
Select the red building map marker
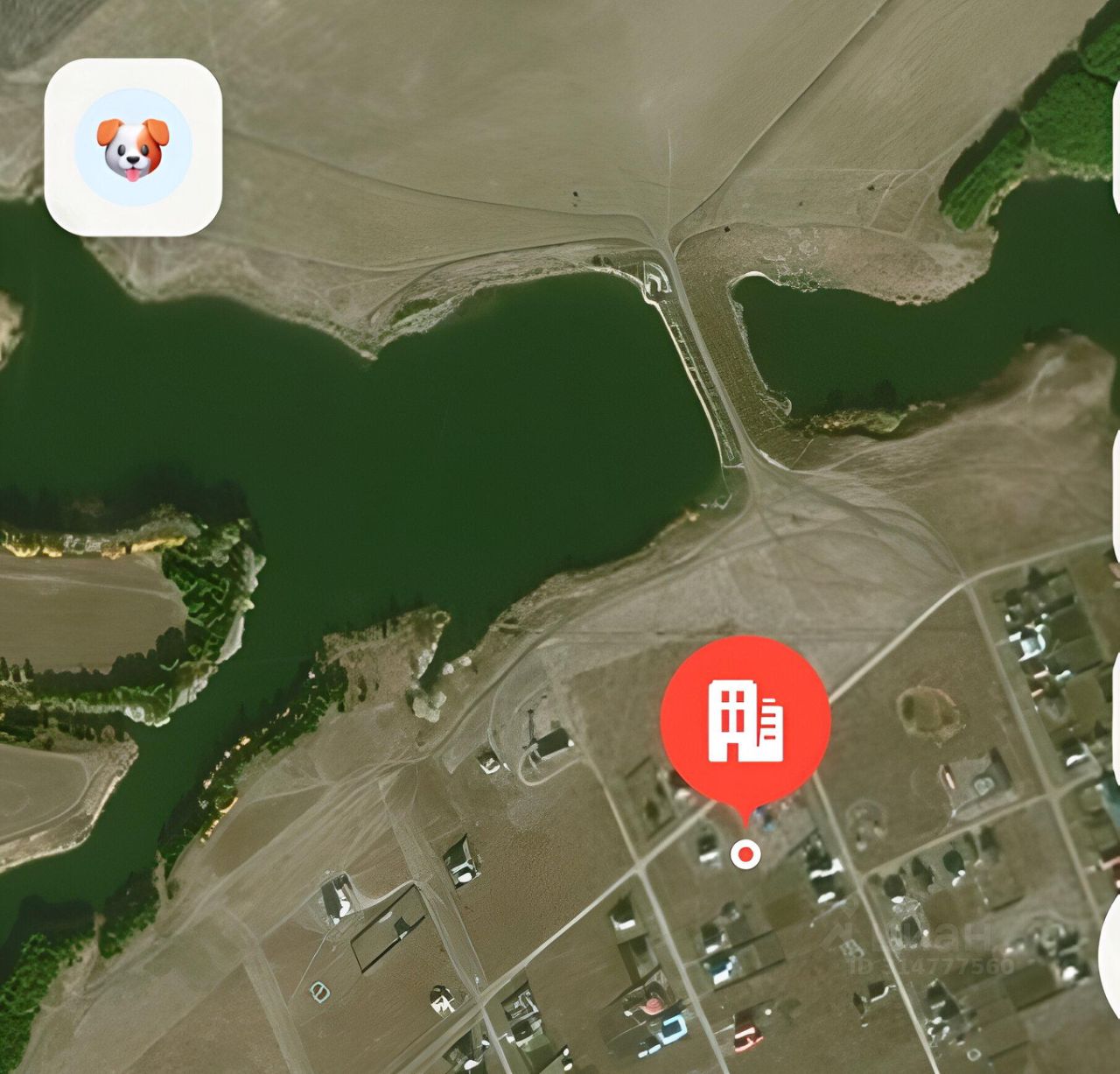tap(745, 720)
